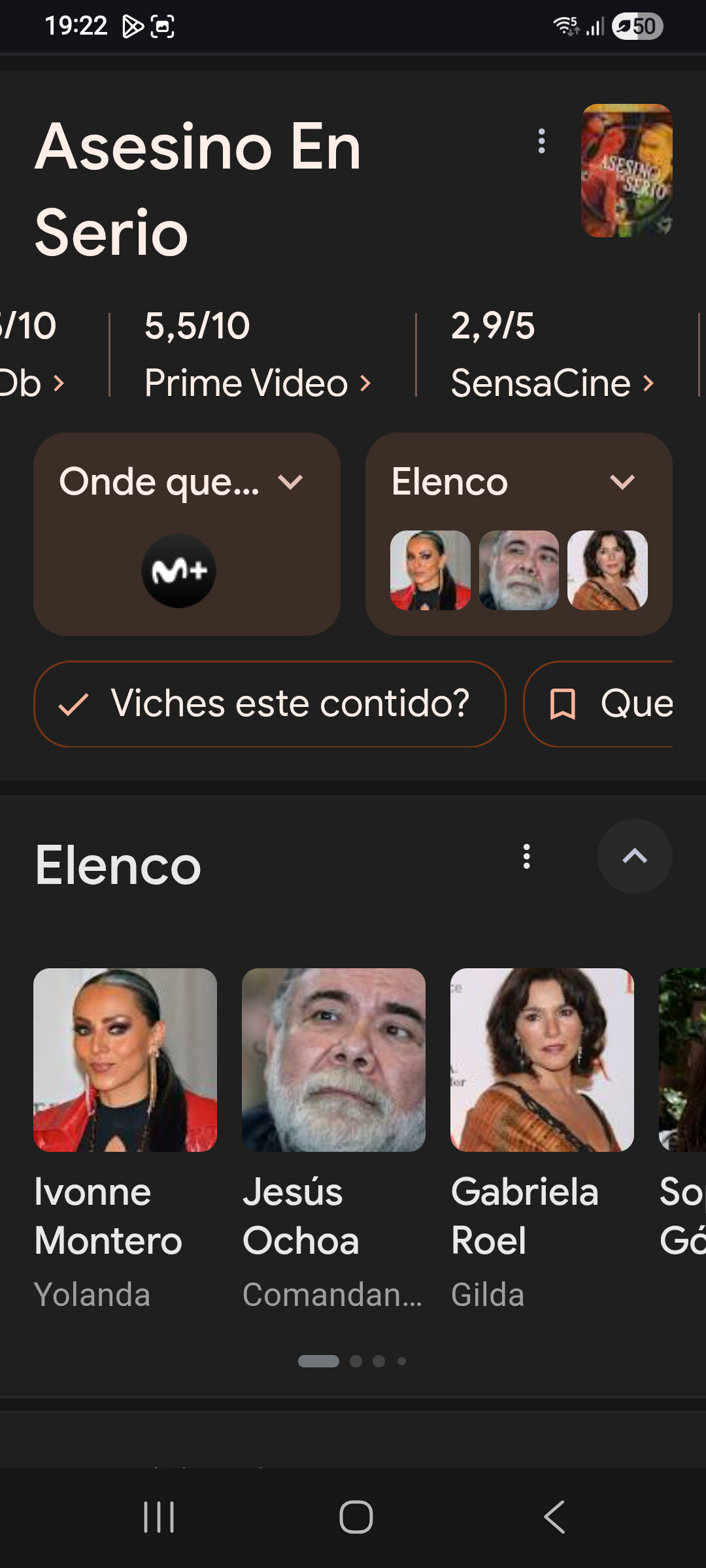The image size is (706, 1568).
Task: Expand the Onde que... streaming card
Action: pos(187,533)
